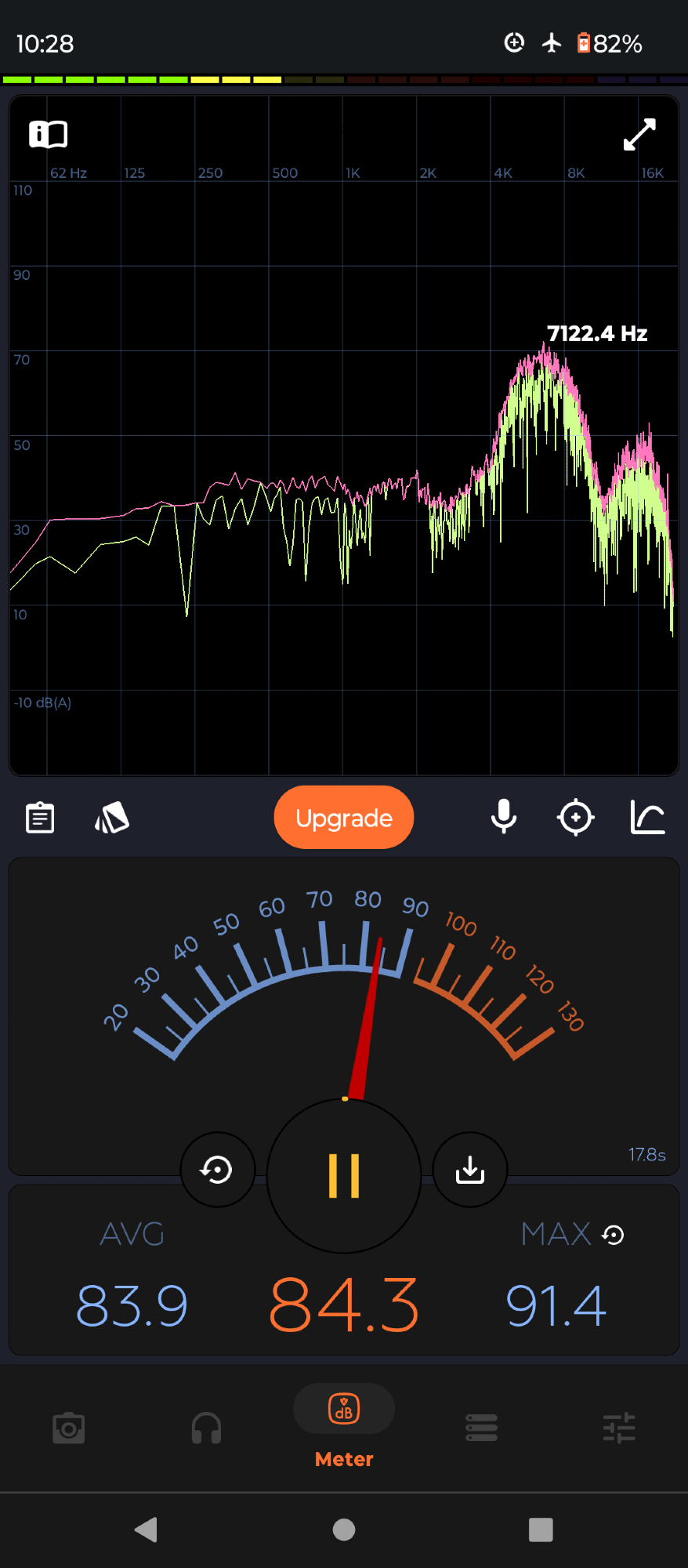The image size is (688, 1568).
Task: Open the themes cards icon
Action: pyautogui.click(x=112, y=818)
